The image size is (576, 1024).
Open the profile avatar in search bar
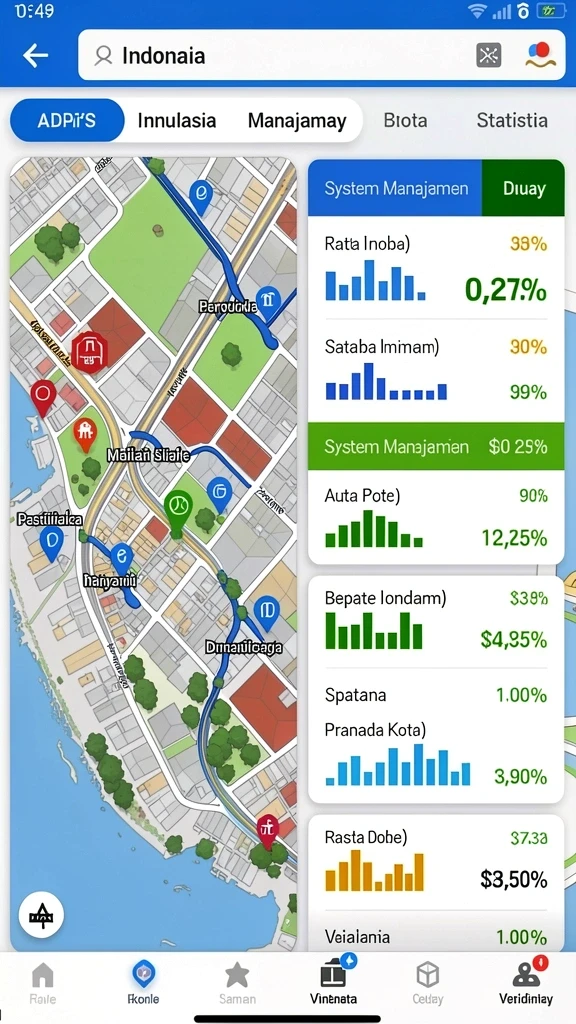[541, 55]
